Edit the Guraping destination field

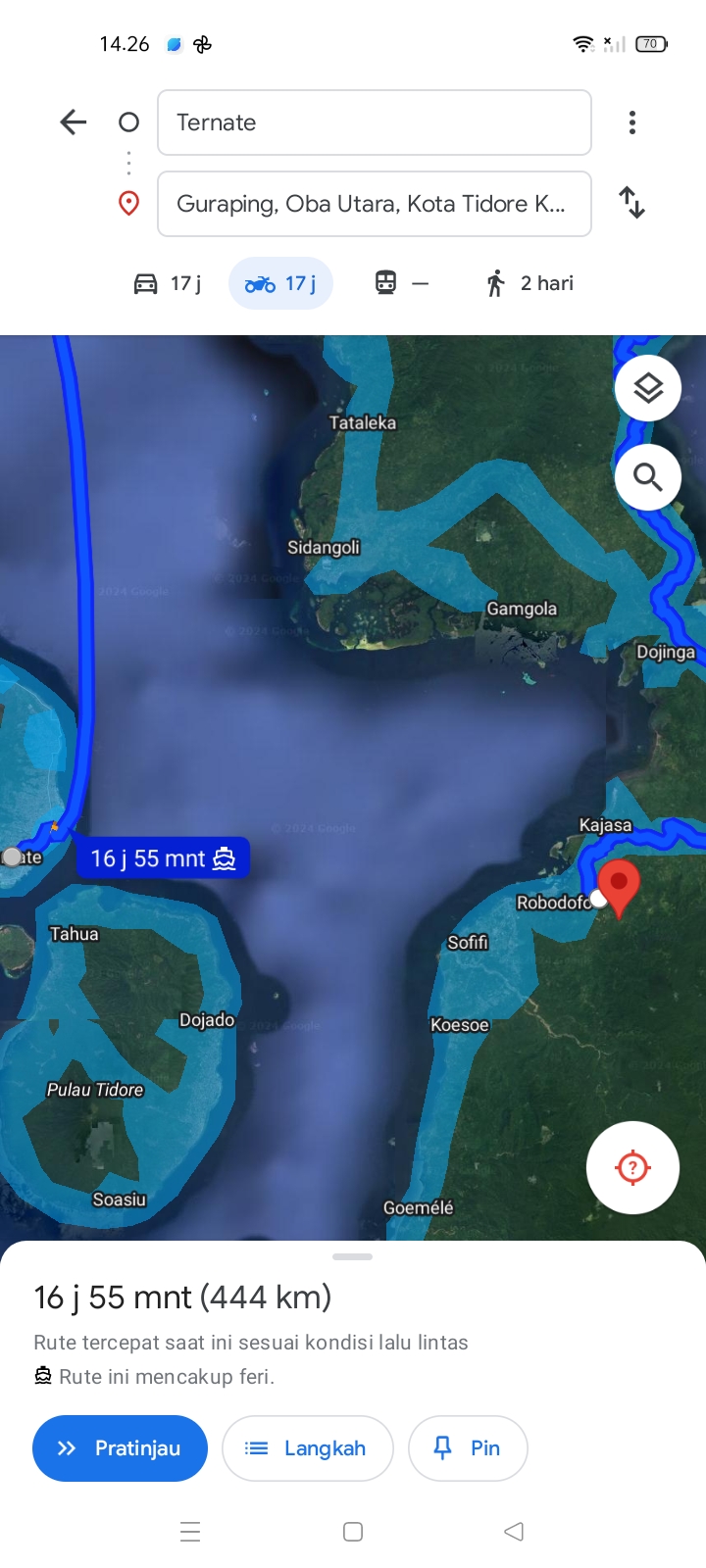coord(375,204)
